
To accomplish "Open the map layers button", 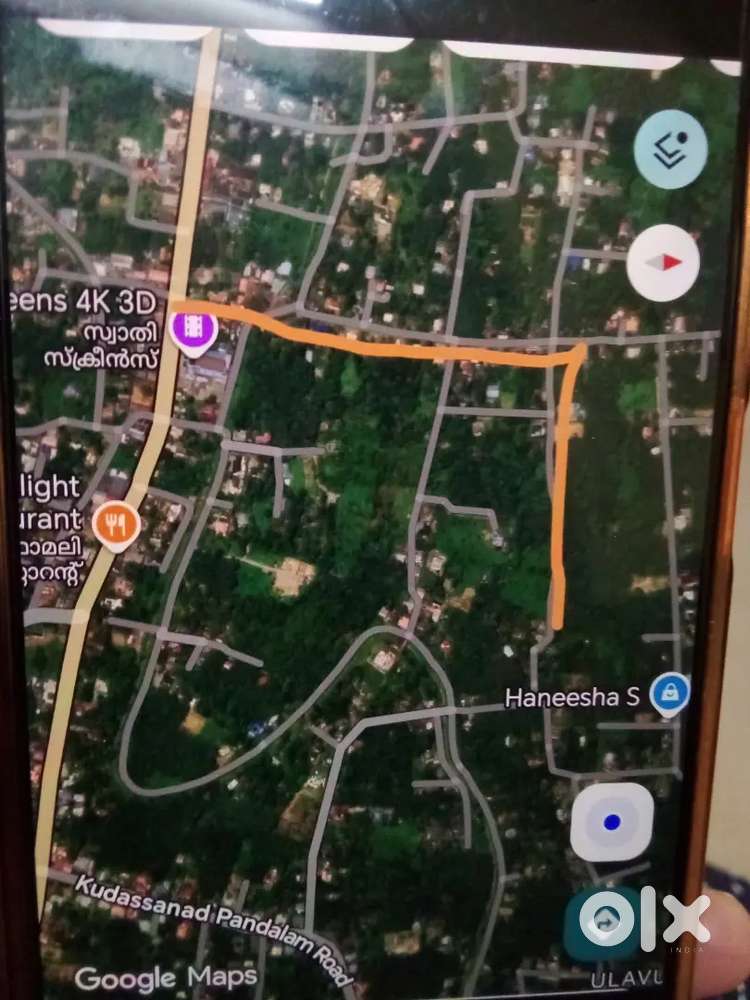I will pyautogui.click(x=671, y=149).
